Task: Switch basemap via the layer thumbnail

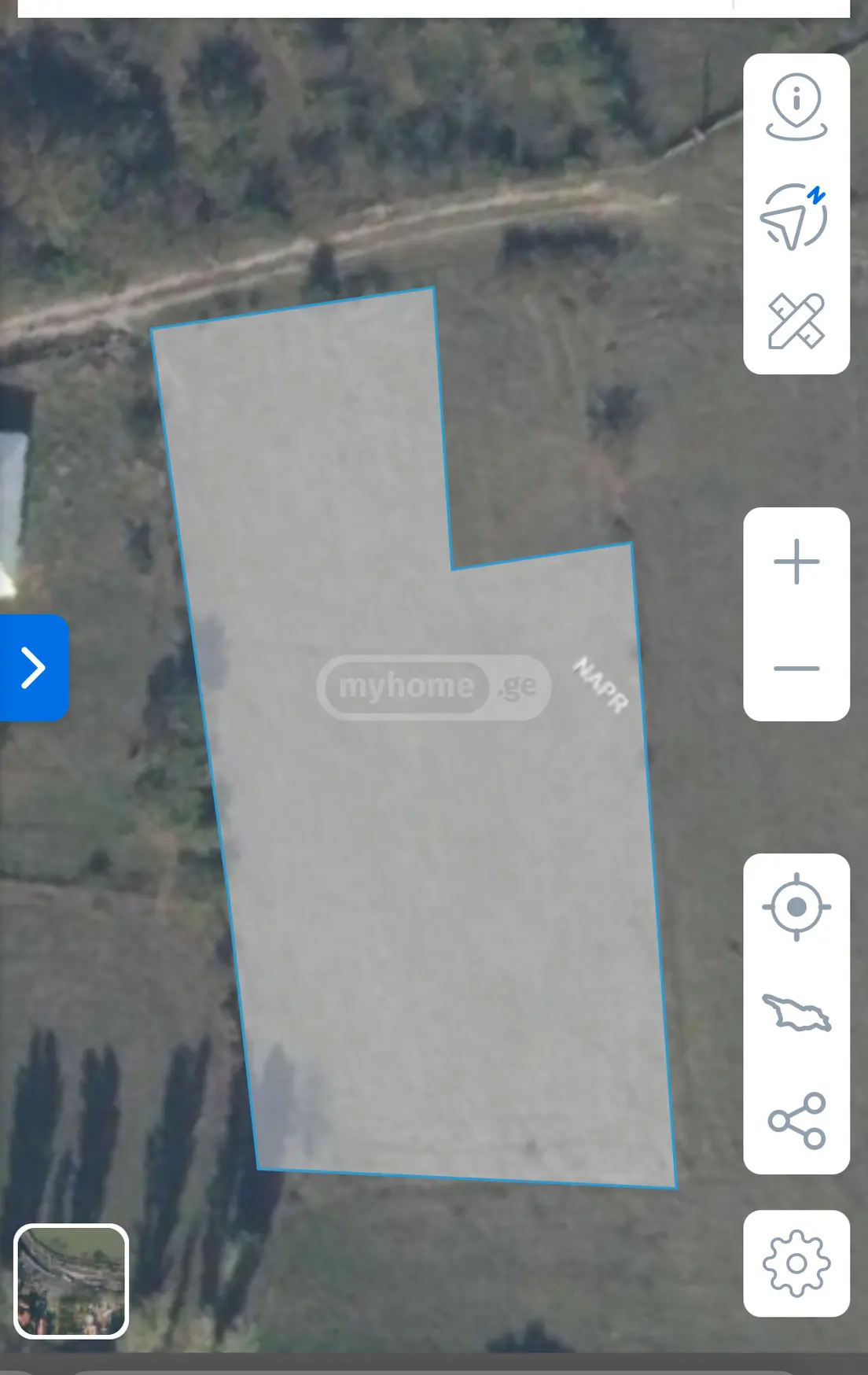Action: coord(71,1281)
